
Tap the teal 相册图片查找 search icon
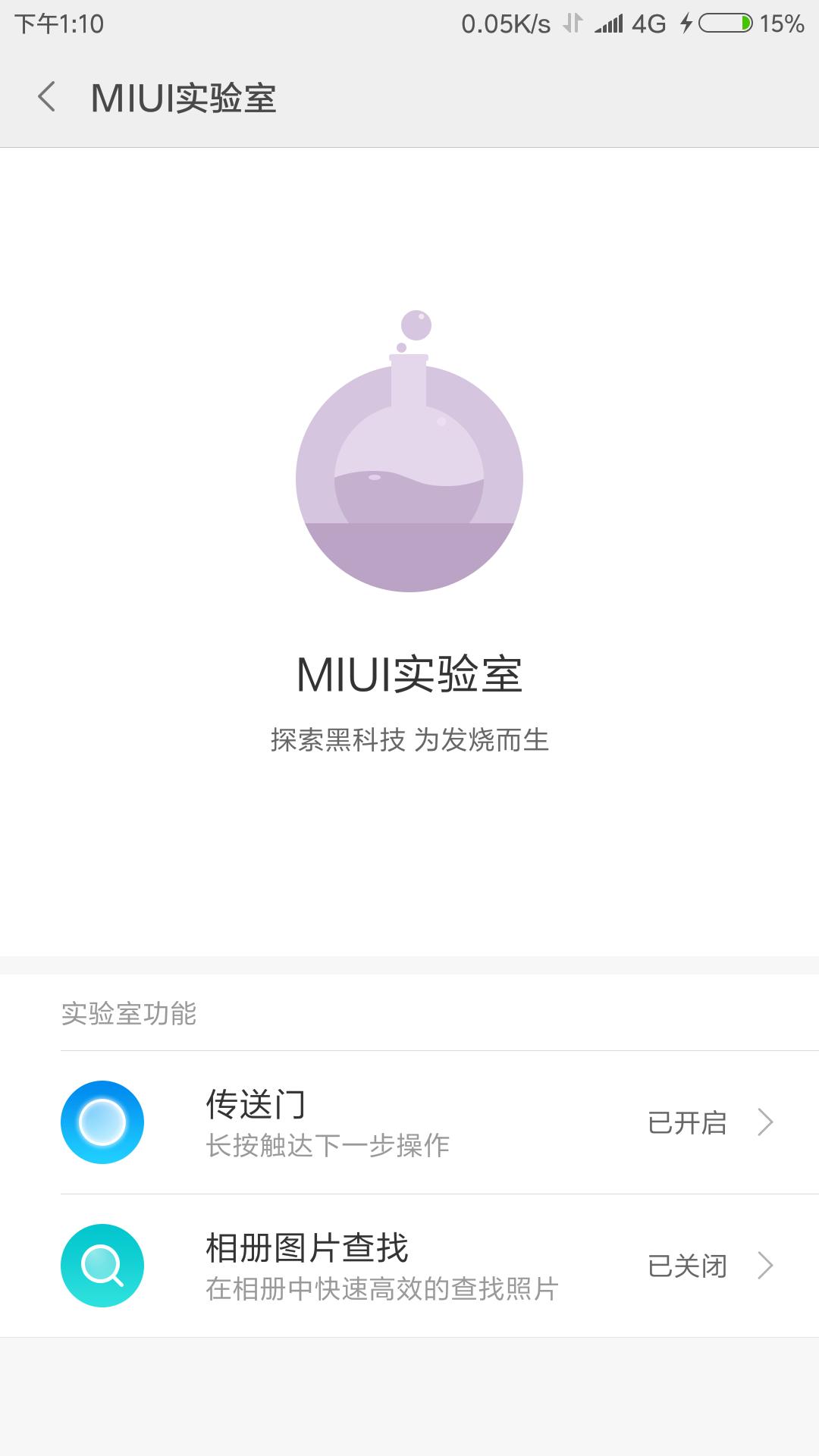[x=104, y=1265]
